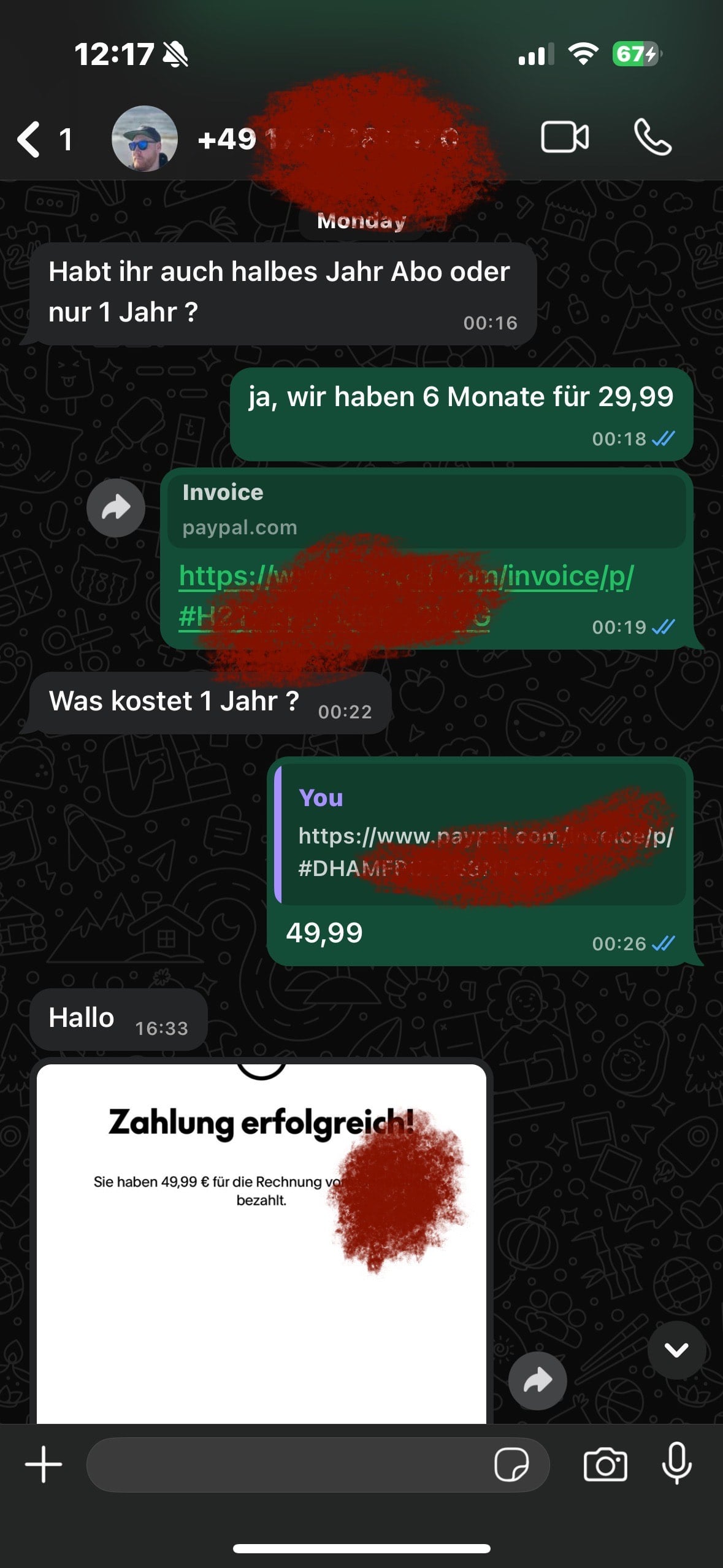
Task: Open the camera
Action: 605,1465
